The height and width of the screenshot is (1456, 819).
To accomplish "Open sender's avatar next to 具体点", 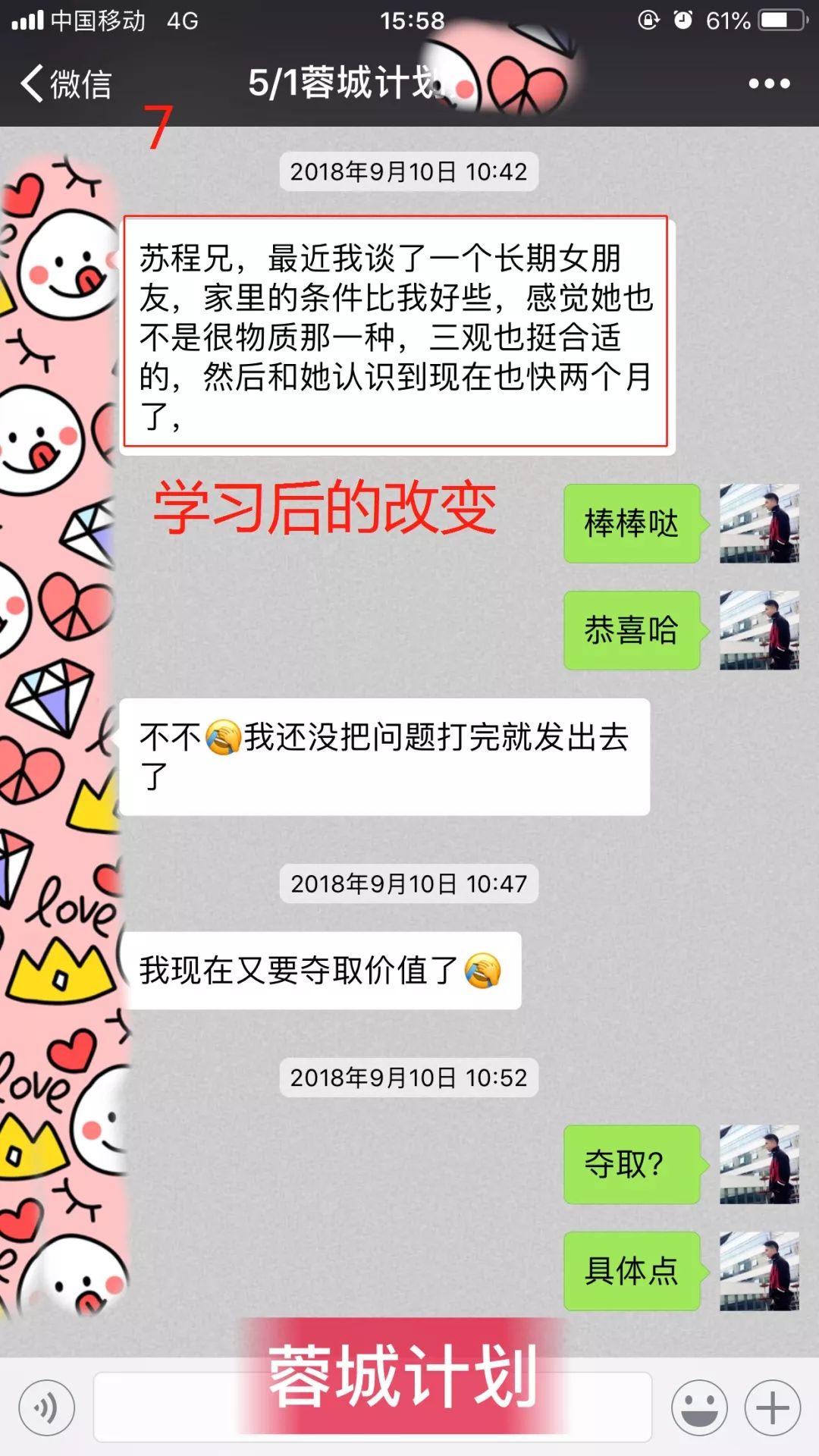I will 759,1271.
